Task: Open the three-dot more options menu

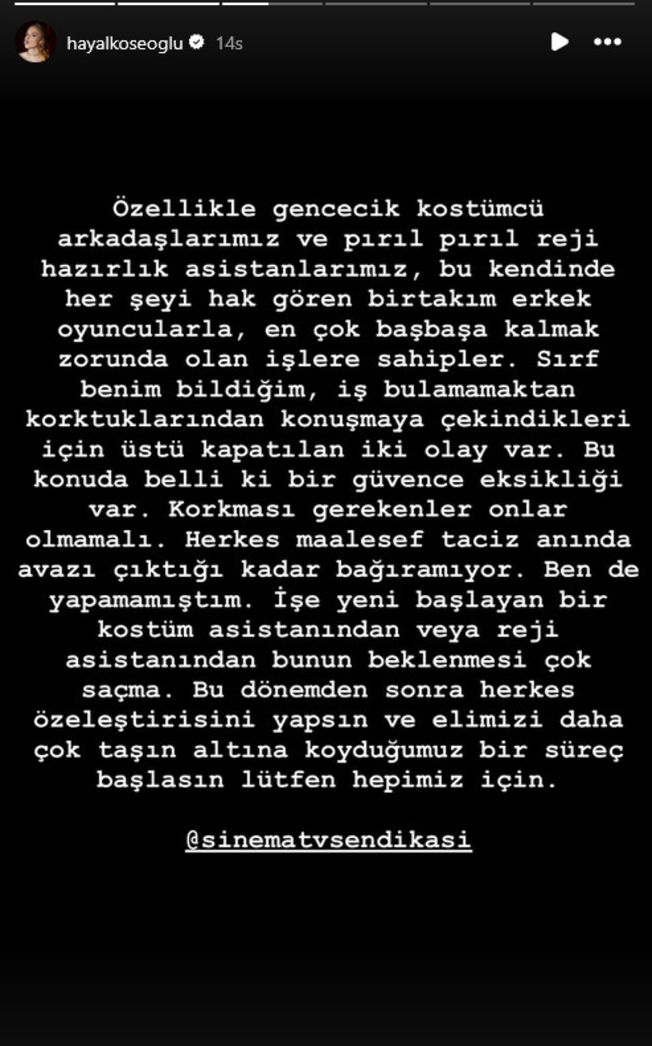Action: tap(607, 42)
